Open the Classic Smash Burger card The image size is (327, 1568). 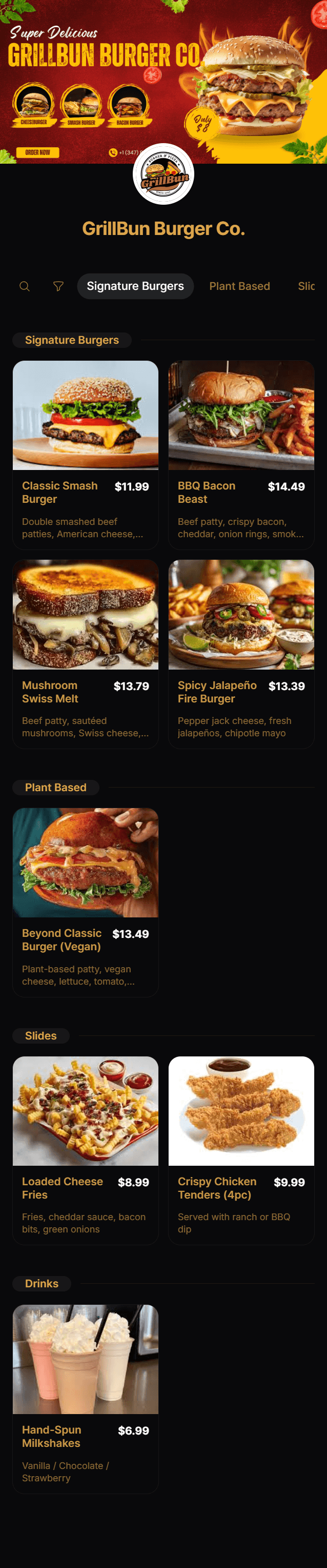pos(85,455)
